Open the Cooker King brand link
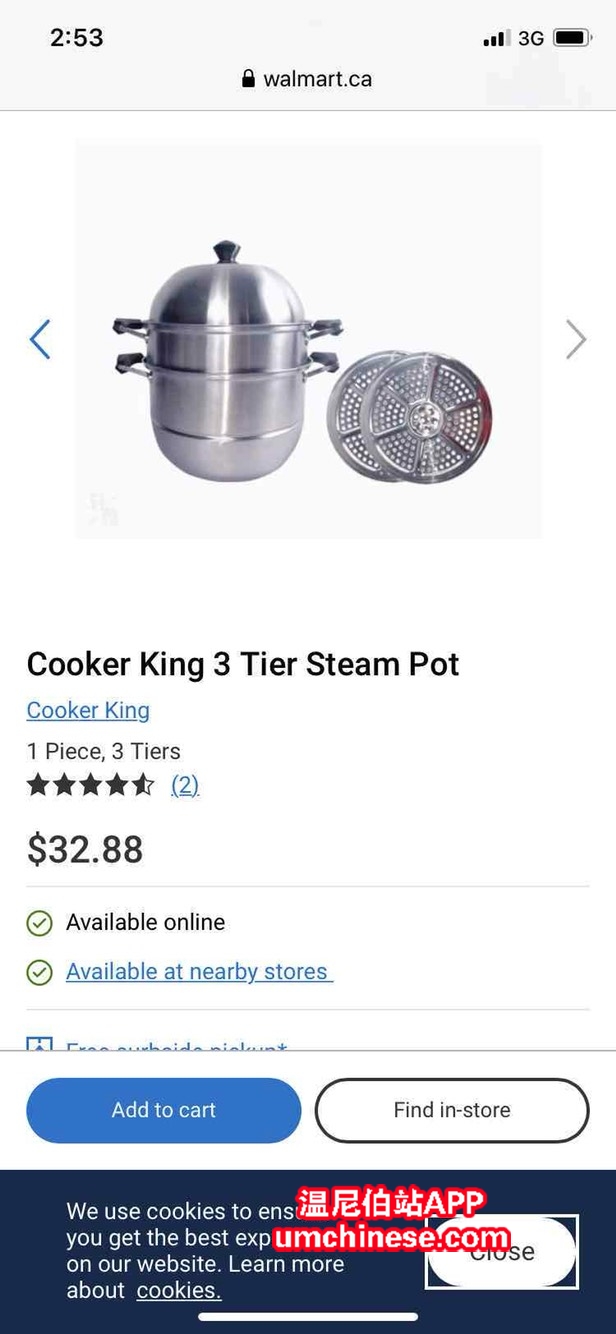Image resolution: width=616 pixels, height=1334 pixels. coord(88,710)
